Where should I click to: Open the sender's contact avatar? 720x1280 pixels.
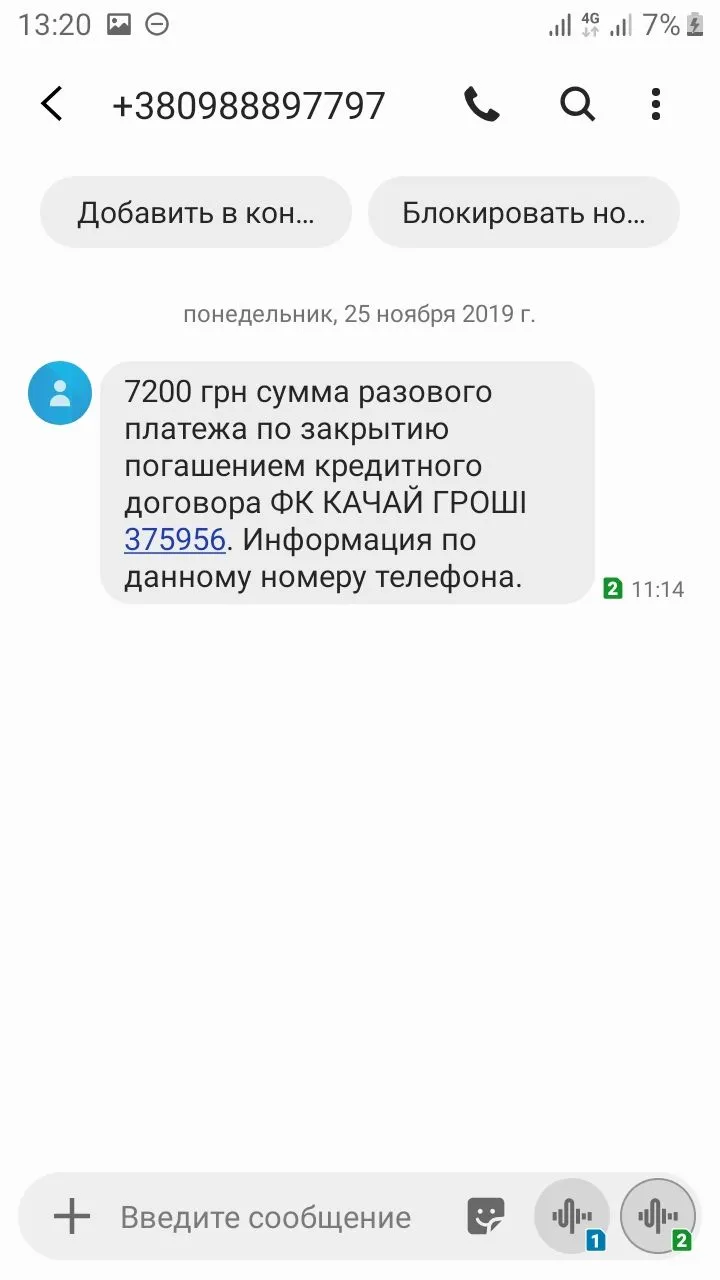(x=60, y=393)
